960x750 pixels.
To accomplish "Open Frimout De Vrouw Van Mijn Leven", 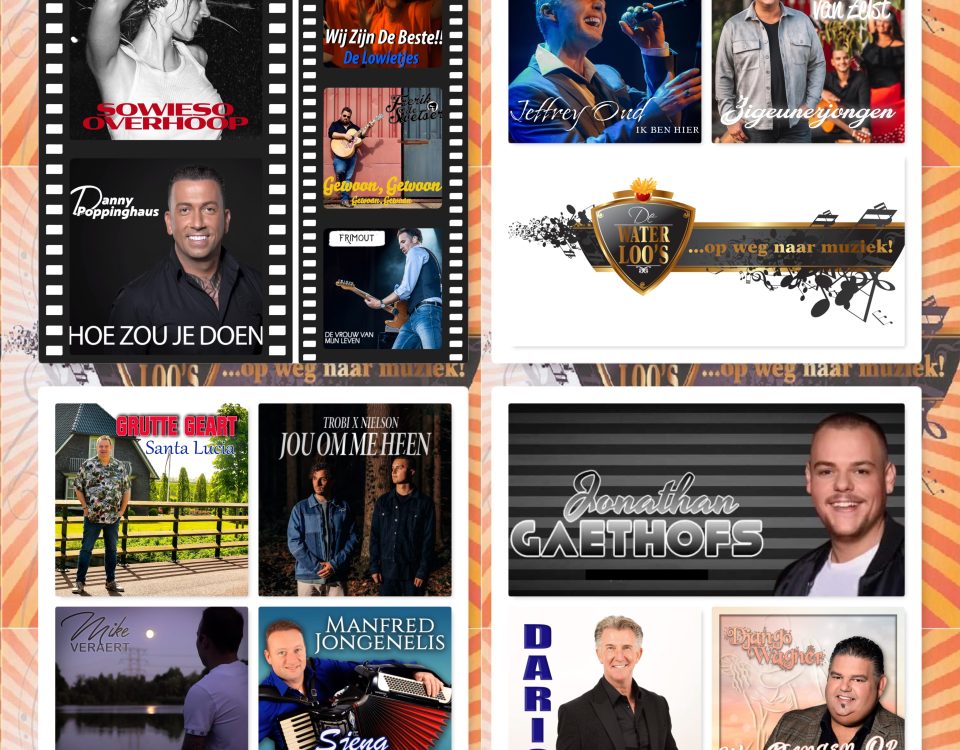I will click(382, 288).
